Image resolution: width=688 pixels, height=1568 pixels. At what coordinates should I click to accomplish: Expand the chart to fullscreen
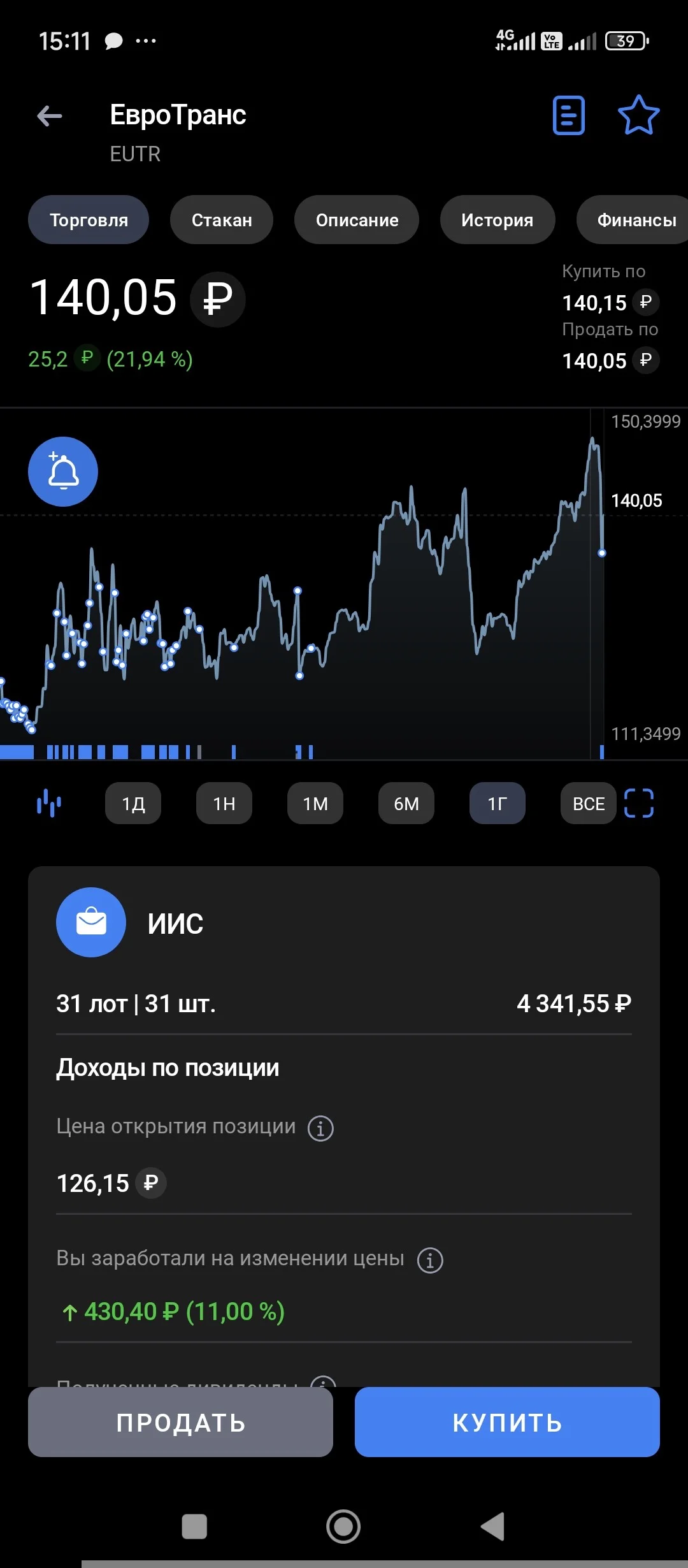pyautogui.click(x=639, y=803)
